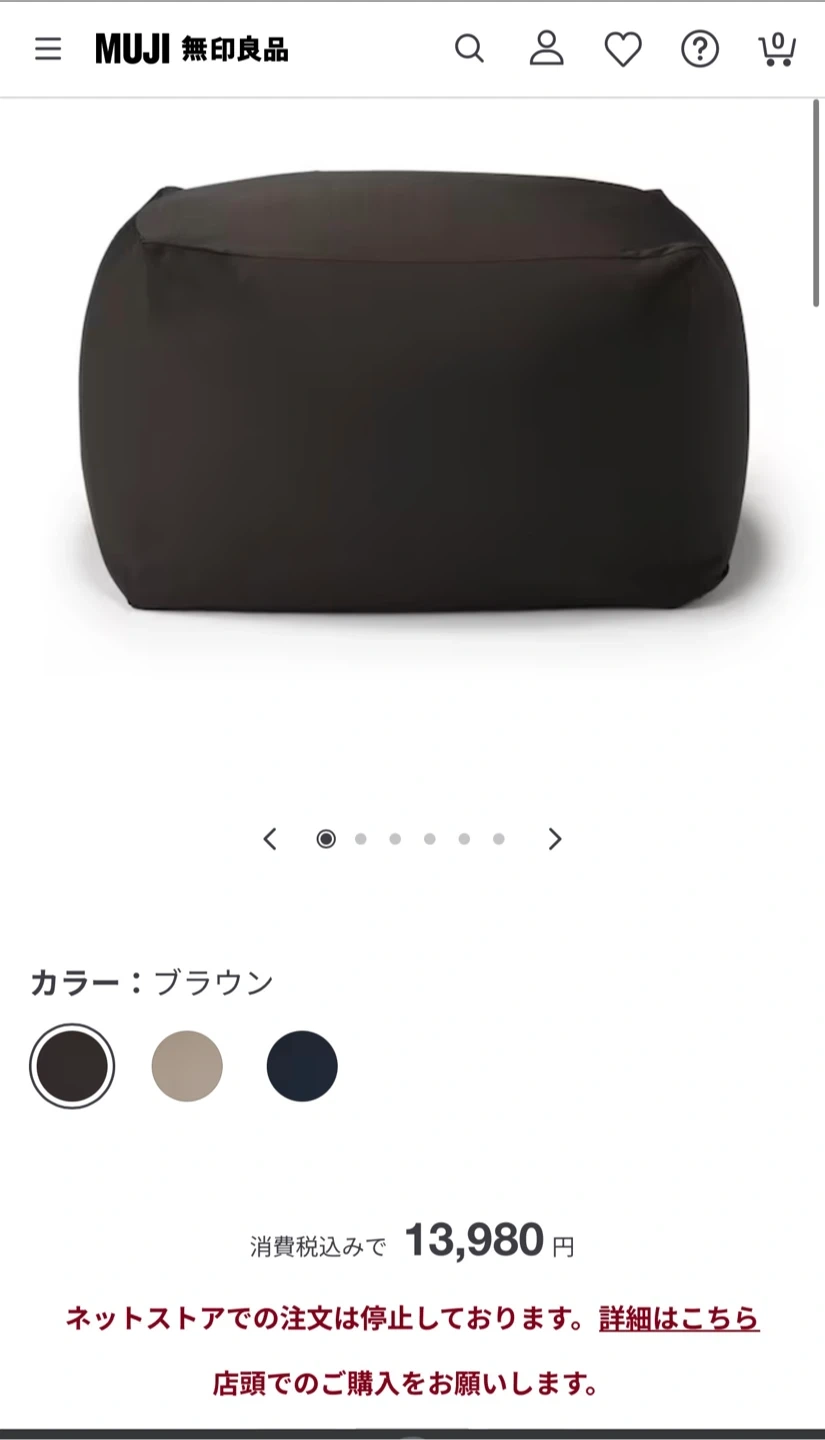Show the previous product image
Image resolution: width=825 pixels, height=1440 pixels.
(270, 839)
